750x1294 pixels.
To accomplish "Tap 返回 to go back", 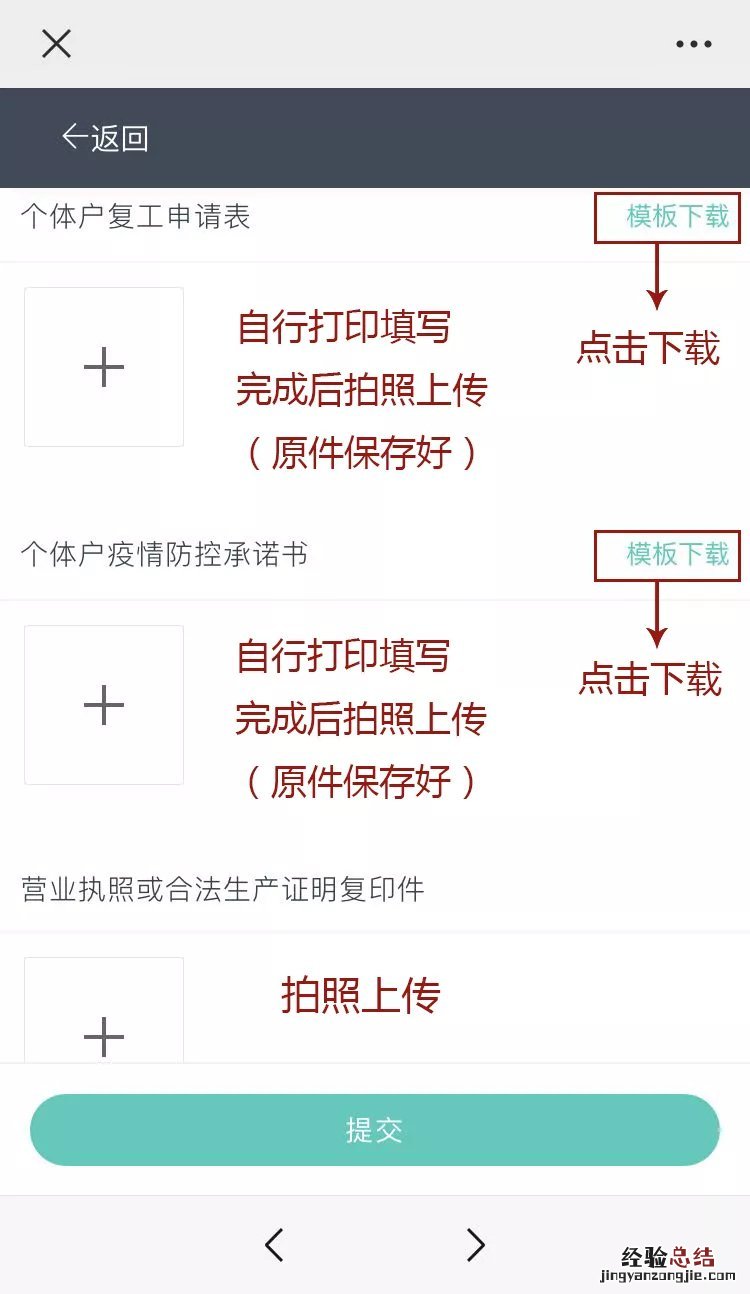I will pos(105,137).
